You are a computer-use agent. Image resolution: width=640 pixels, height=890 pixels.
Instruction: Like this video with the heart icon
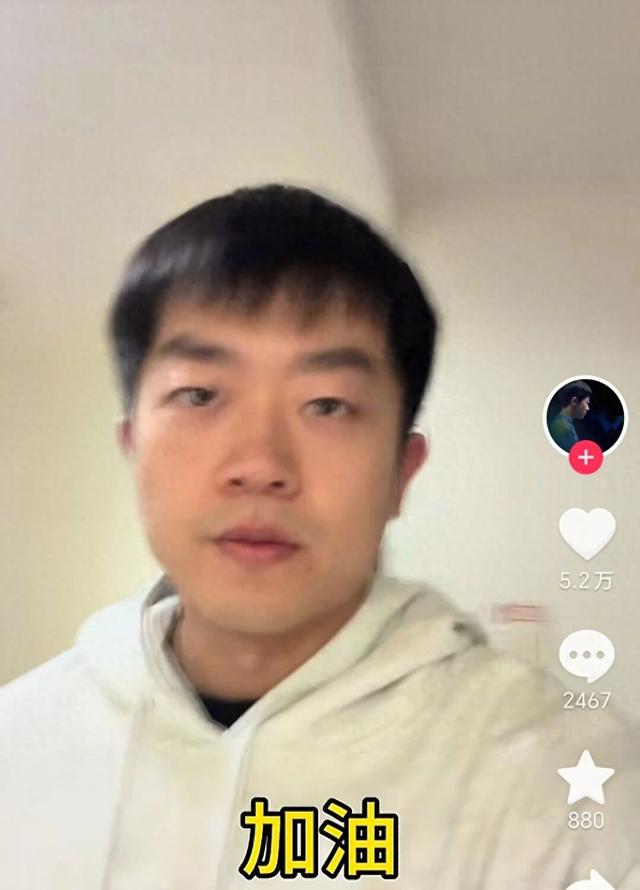tap(587, 534)
